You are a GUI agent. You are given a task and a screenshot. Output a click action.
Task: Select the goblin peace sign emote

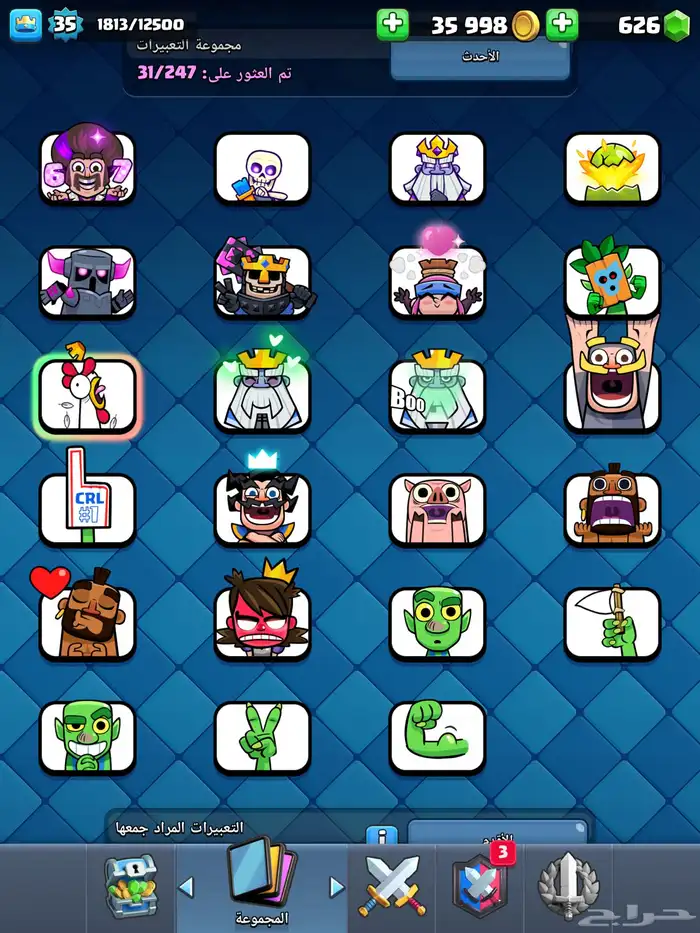(262, 737)
